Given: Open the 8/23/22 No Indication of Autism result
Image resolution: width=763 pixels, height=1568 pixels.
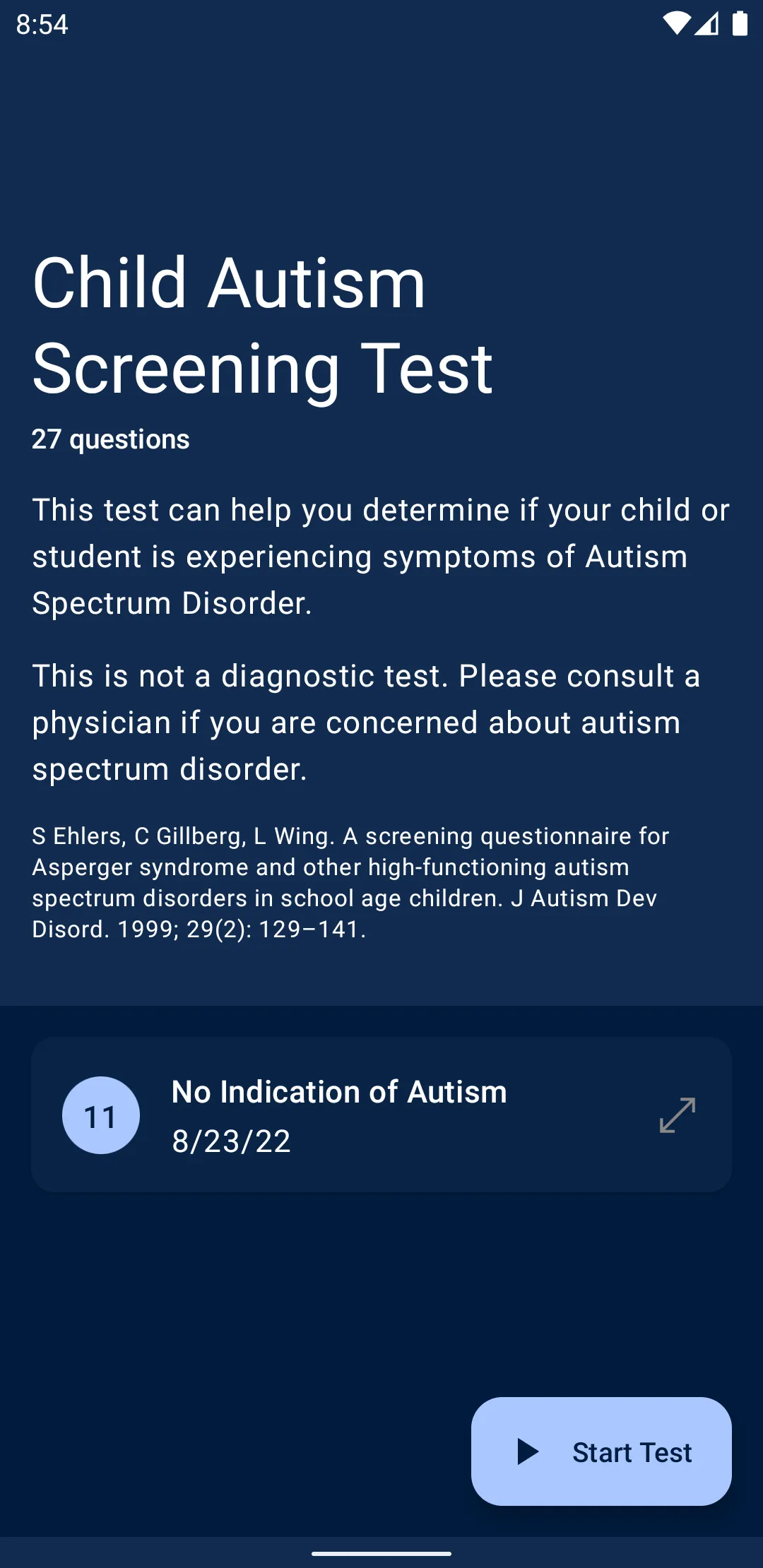Looking at the screenshot, I should coord(381,1115).
